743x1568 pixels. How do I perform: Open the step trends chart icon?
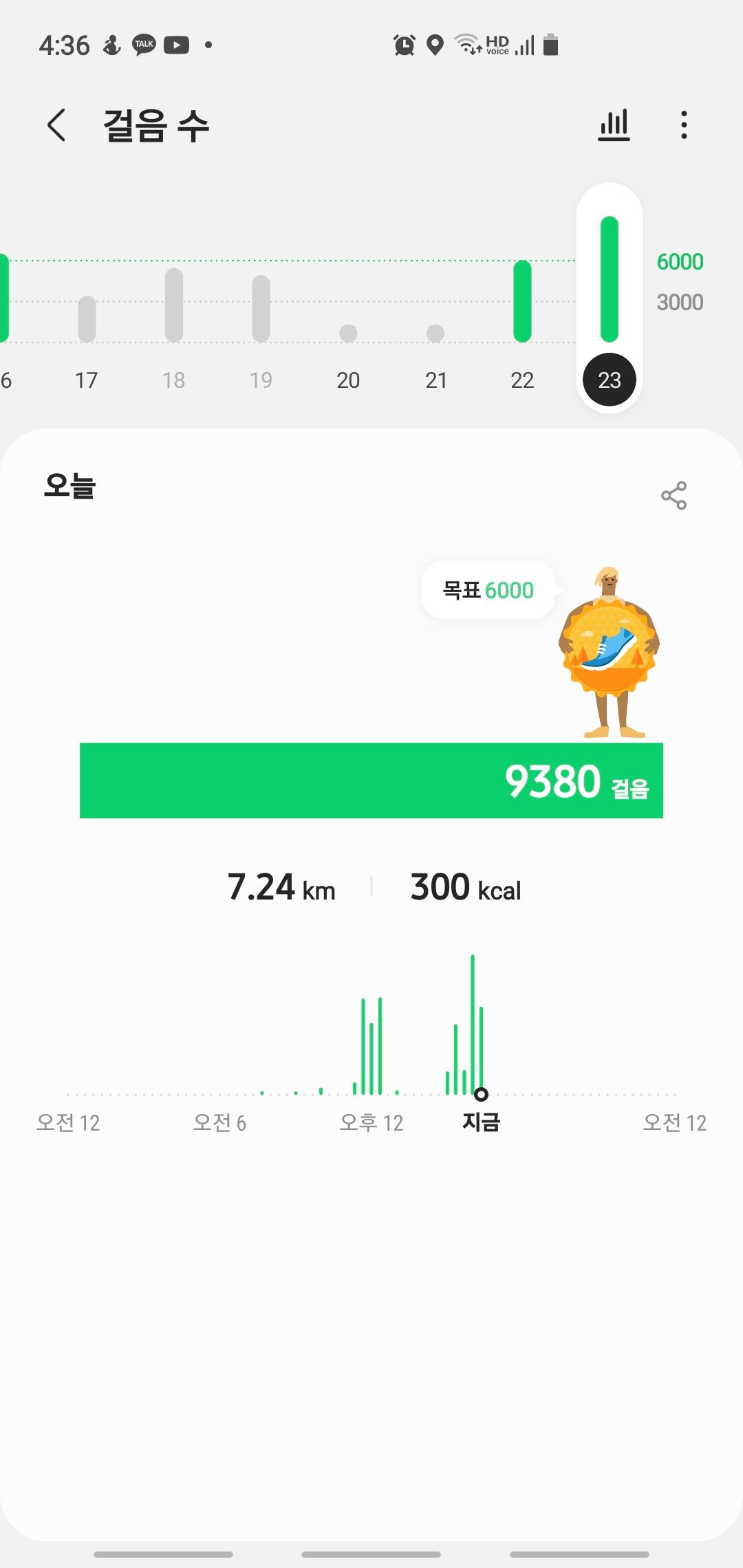pyautogui.click(x=614, y=125)
